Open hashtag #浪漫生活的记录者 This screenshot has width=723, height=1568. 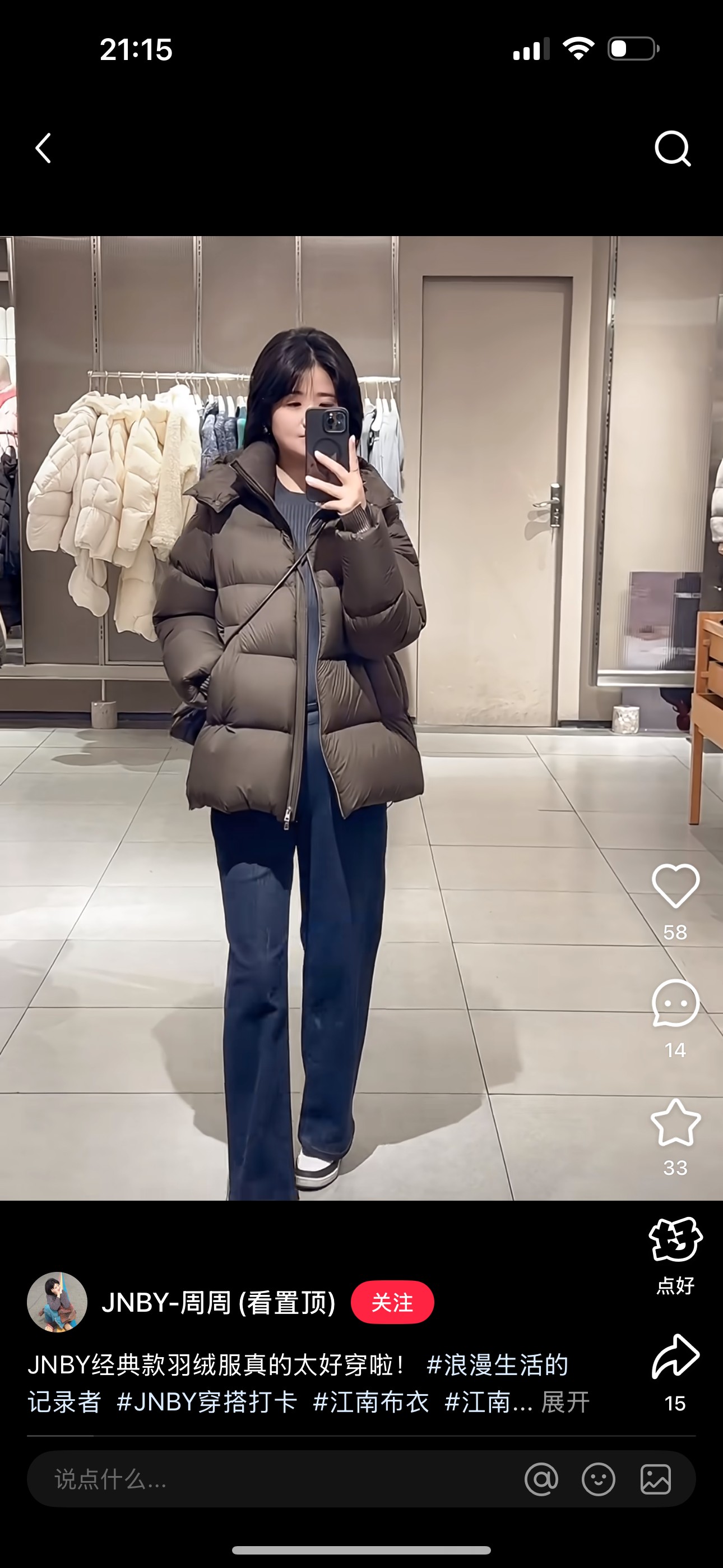pos(498,1364)
